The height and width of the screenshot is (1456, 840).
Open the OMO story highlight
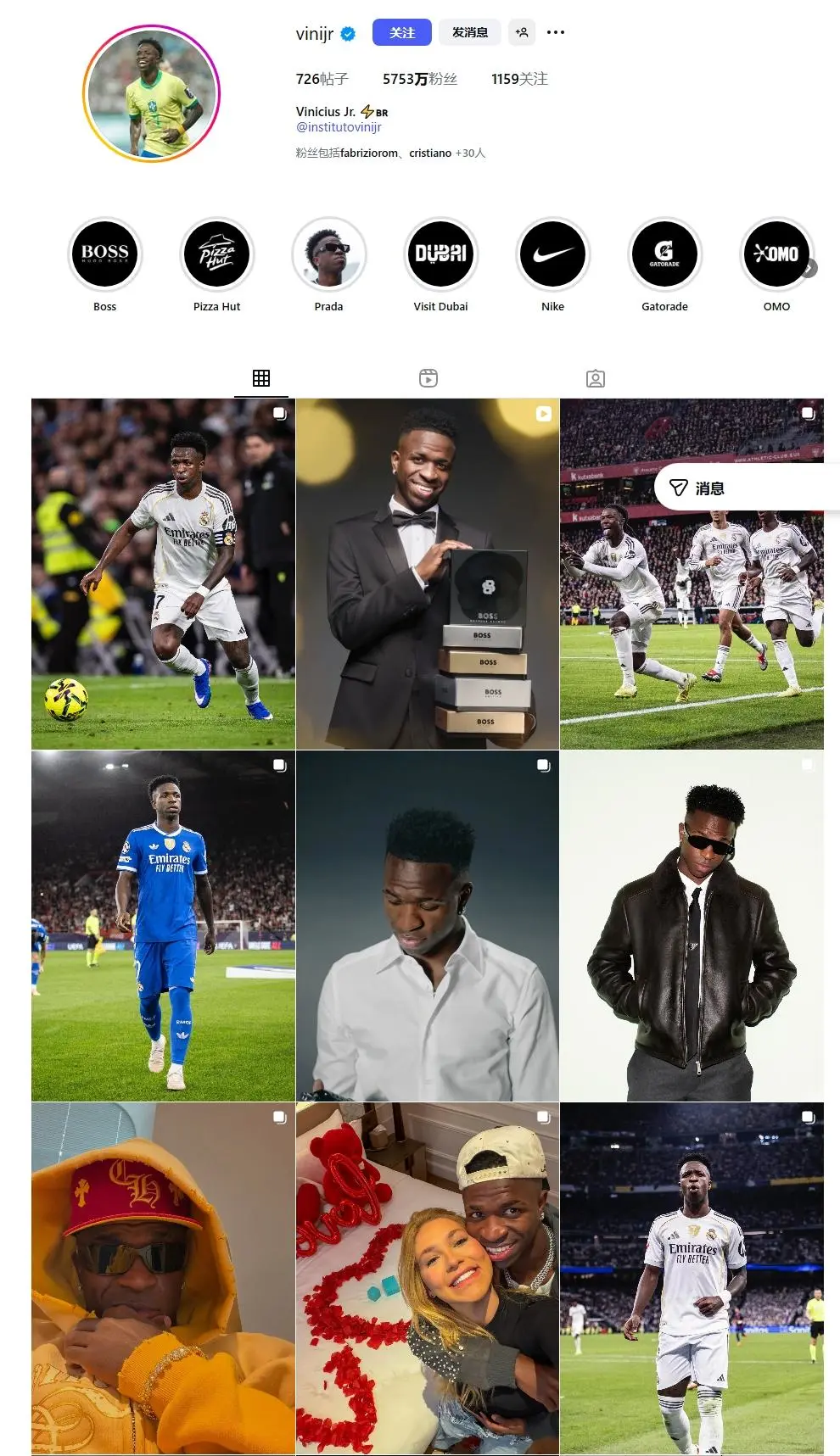[776, 254]
